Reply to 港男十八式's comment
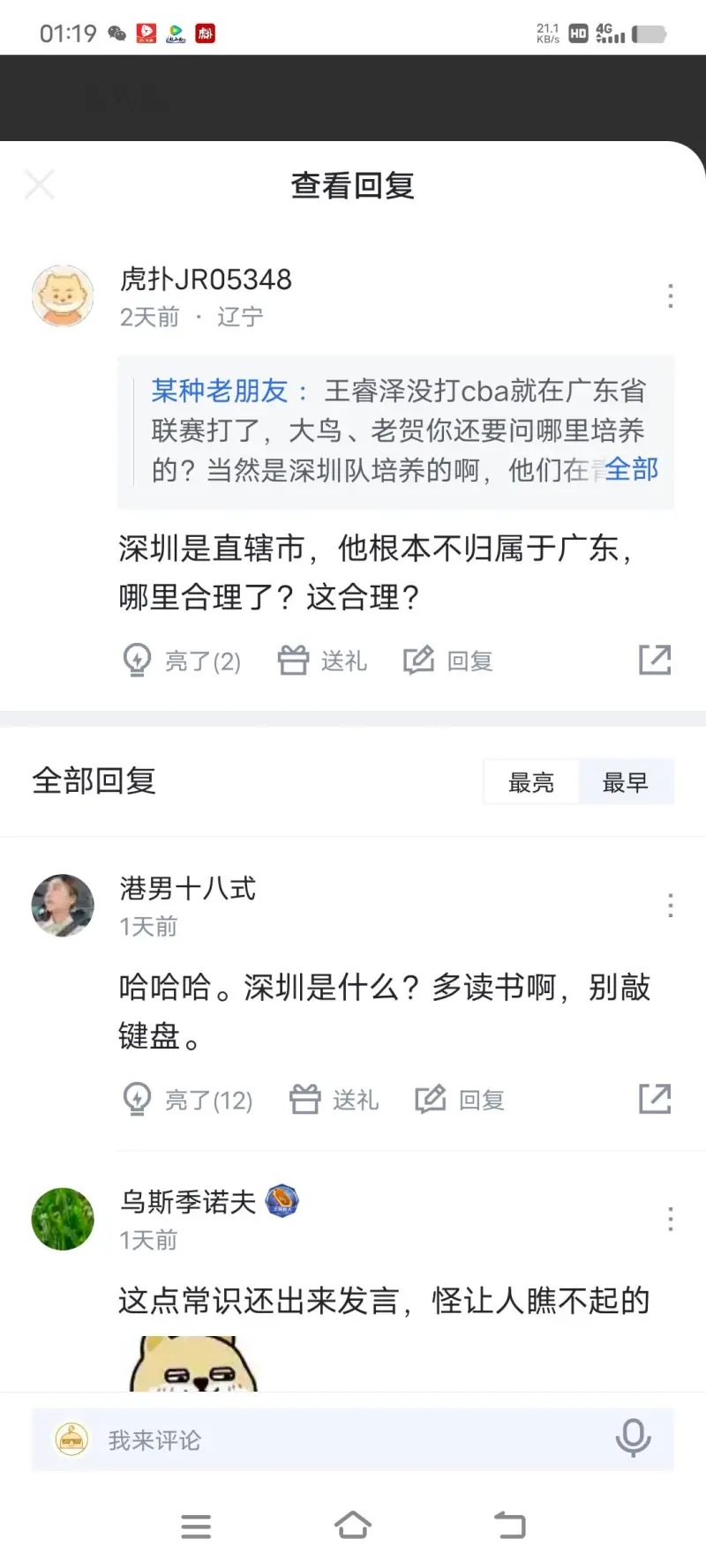The height and width of the screenshot is (1568, 706). [460, 1100]
